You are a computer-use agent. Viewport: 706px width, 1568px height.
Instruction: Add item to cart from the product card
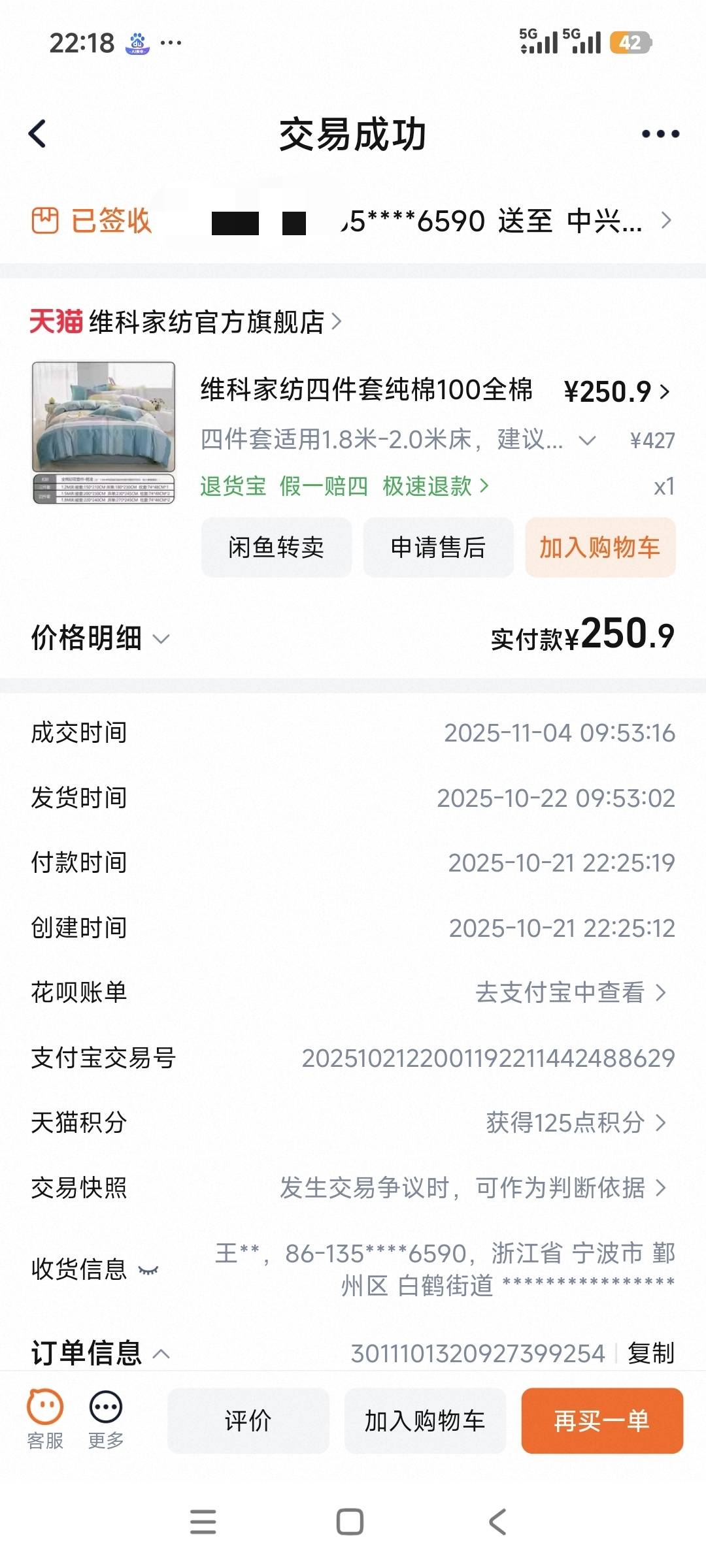click(600, 547)
